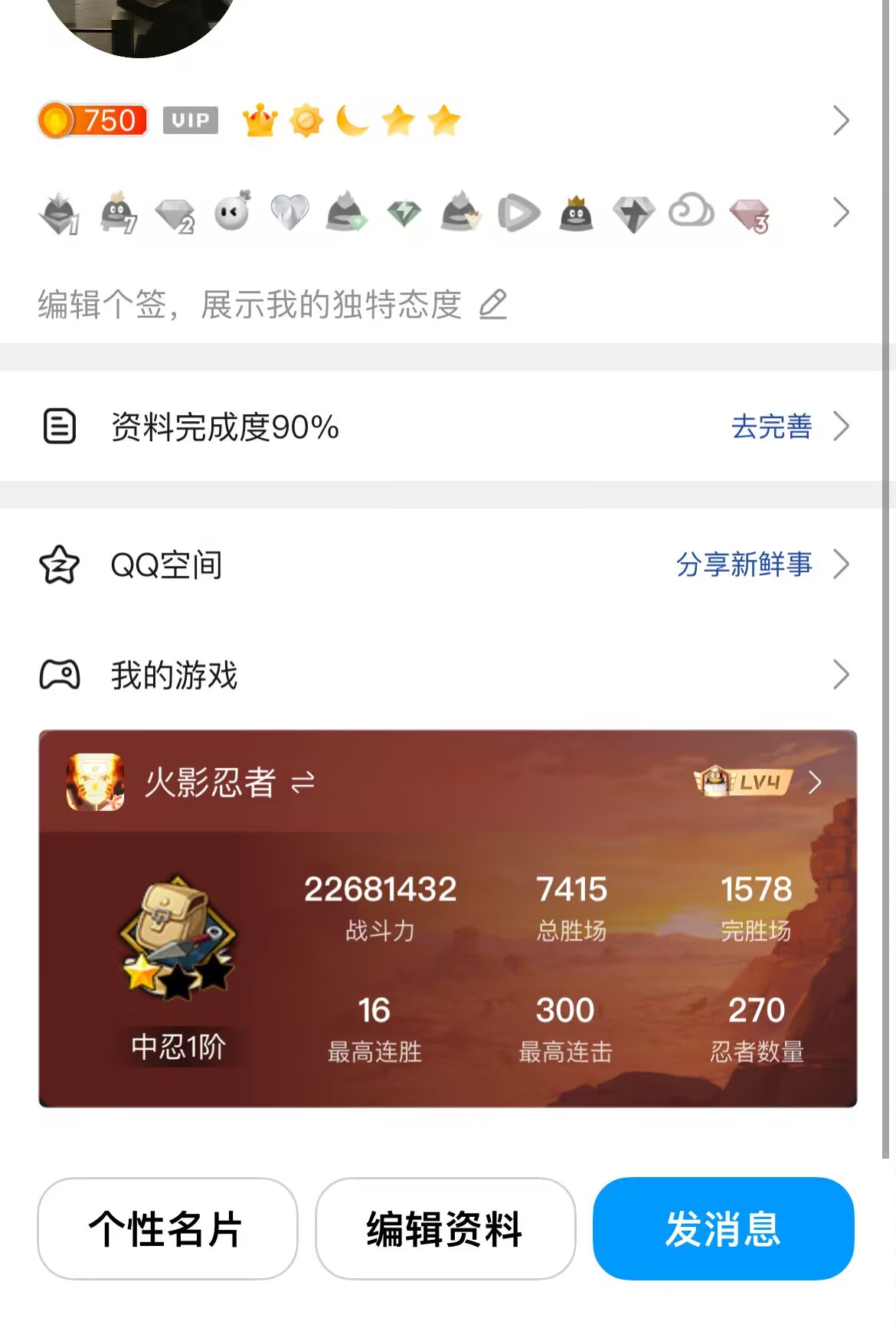Image resolution: width=896 pixels, height=1331 pixels.
Task: Open the badges and medals row
Action: [x=444, y=213]
